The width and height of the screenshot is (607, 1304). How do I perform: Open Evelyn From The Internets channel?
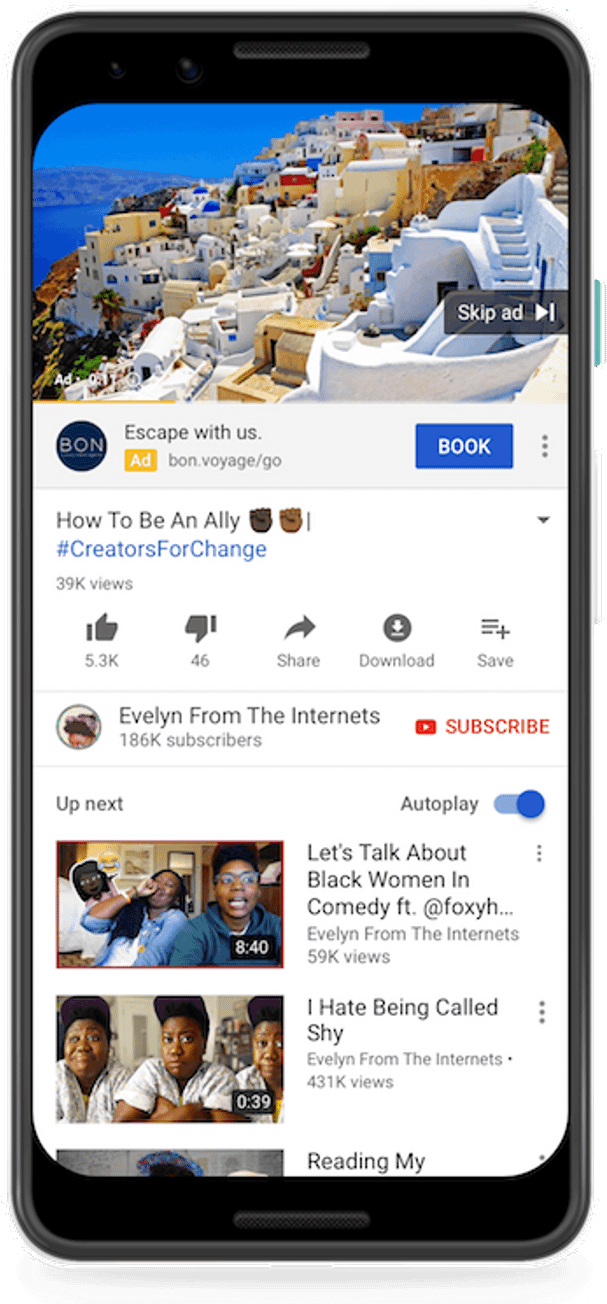tap(249, 716)
